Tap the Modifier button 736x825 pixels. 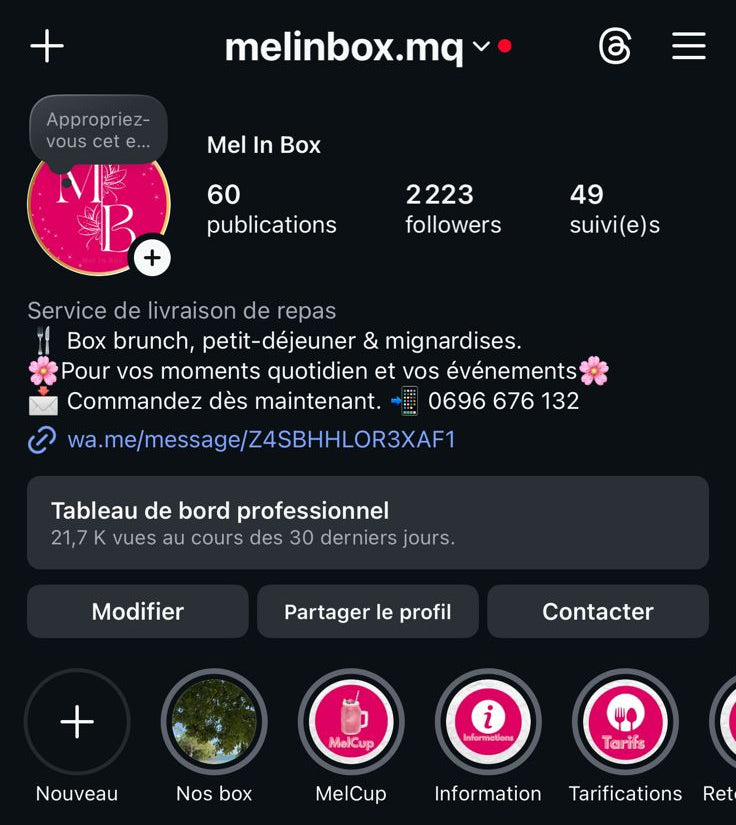click(x=138, y=611)
